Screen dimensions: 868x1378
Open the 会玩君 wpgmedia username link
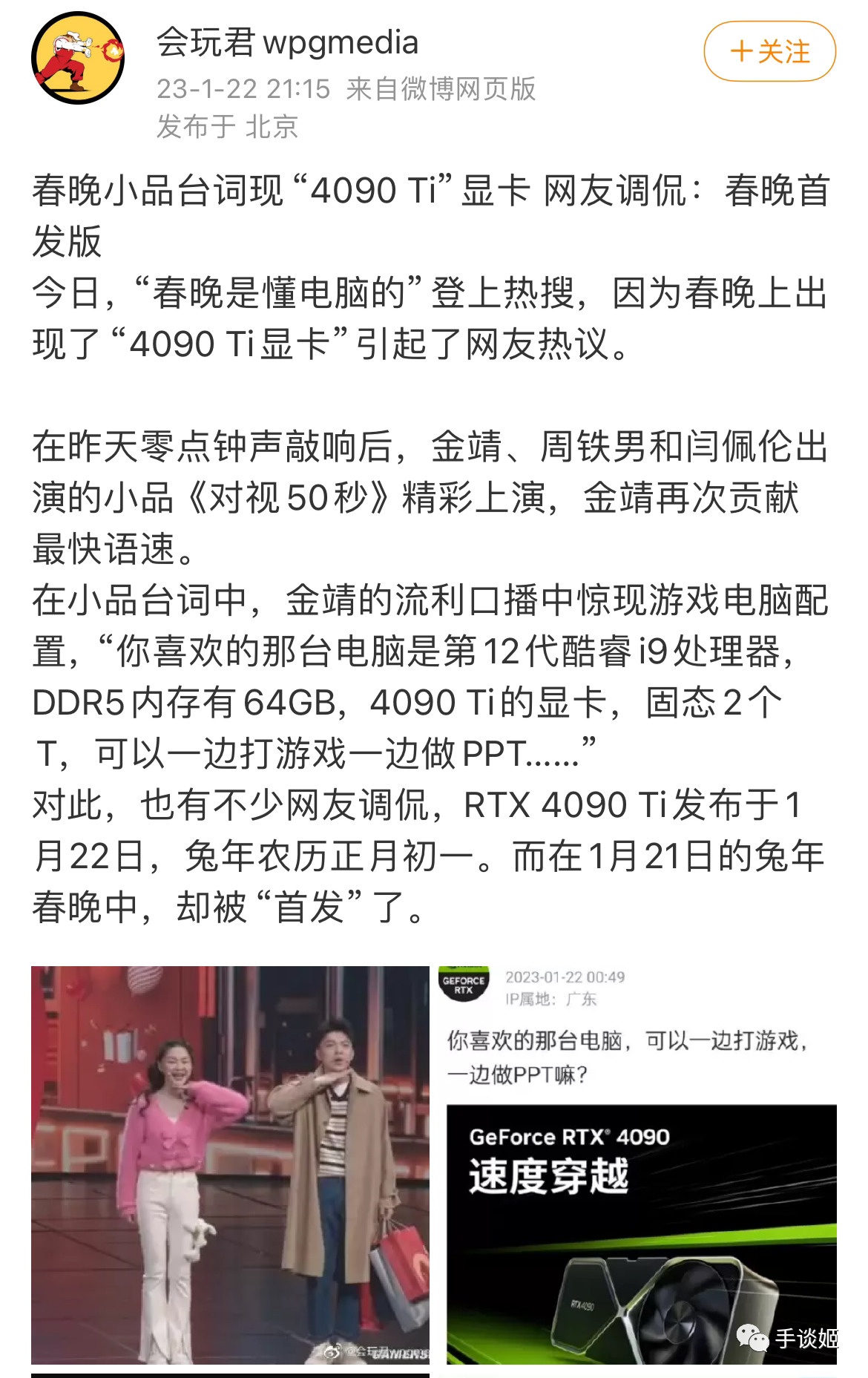pyautogui.click(x=287, y=43)
